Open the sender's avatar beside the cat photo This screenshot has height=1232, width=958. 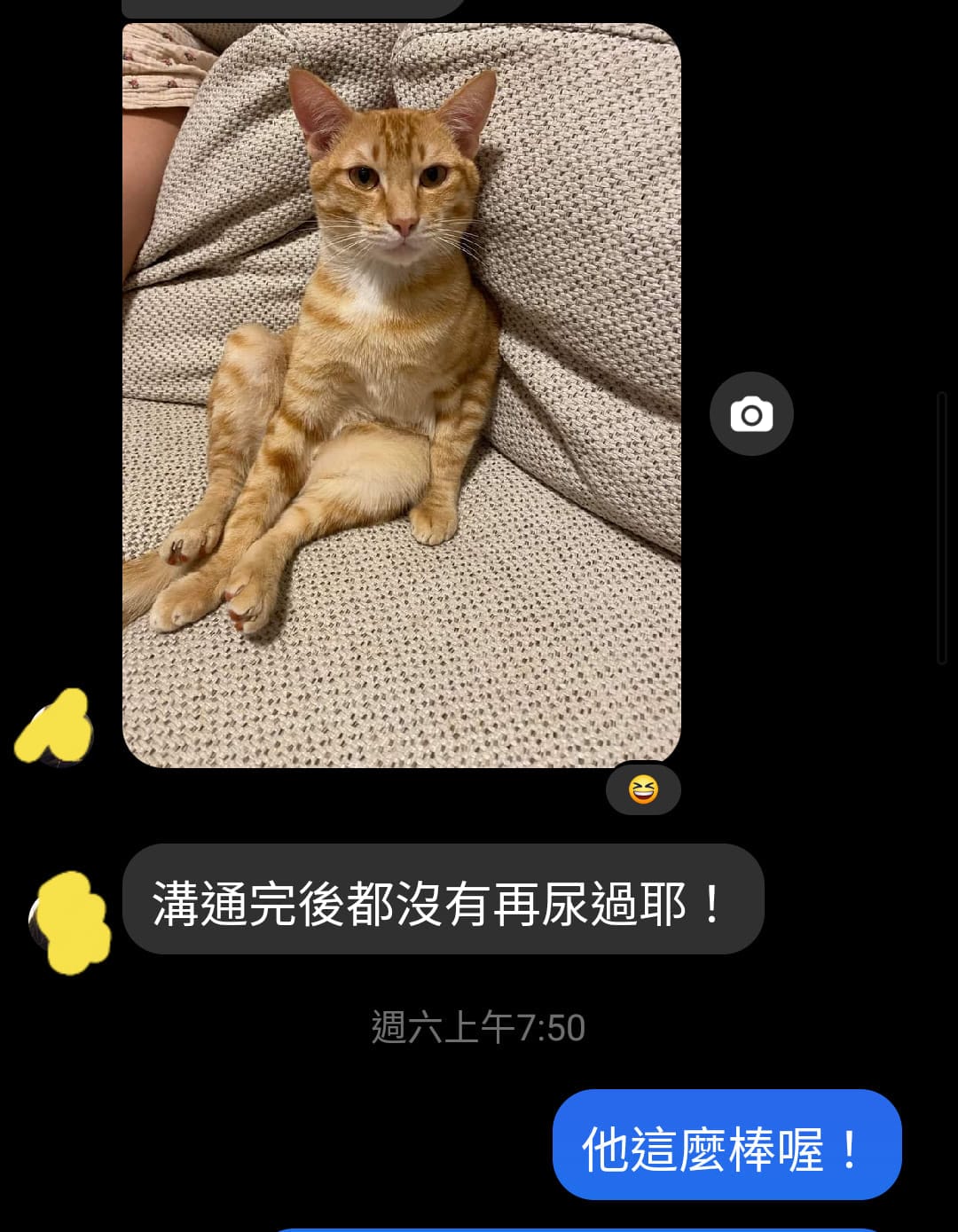55,729
